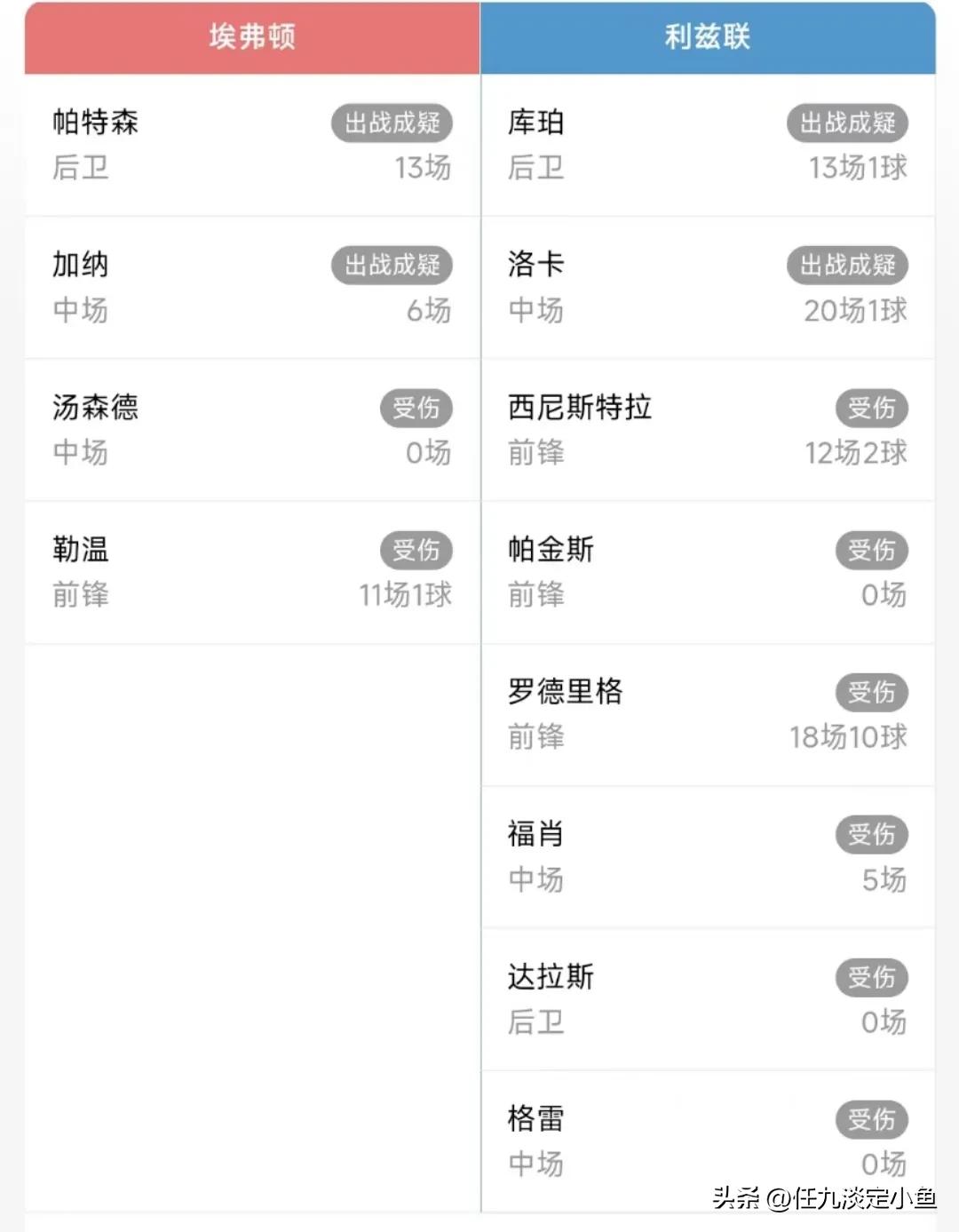Click the 出战成疑 badge beside 加纳
The width and height of the screenshot is (959, 1232).
pyautogui.click(x=392, y=266)
